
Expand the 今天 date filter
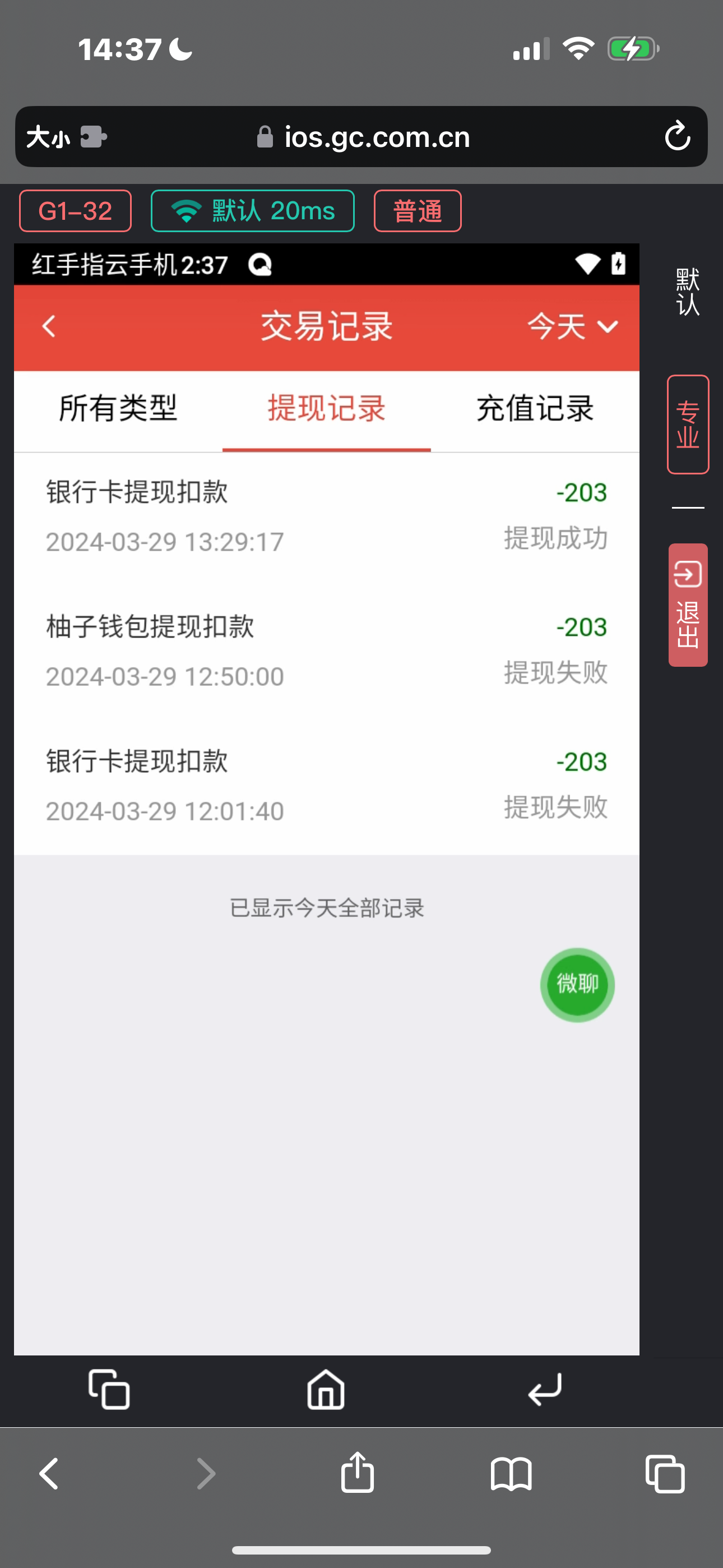(x=572, y=326)
